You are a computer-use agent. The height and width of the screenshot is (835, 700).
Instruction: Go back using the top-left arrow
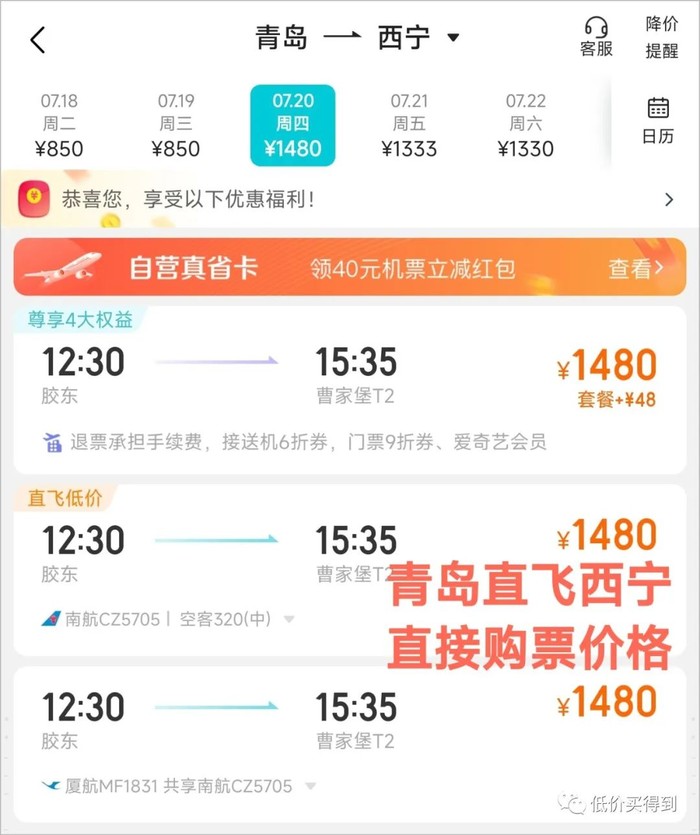tap(37, 40)
